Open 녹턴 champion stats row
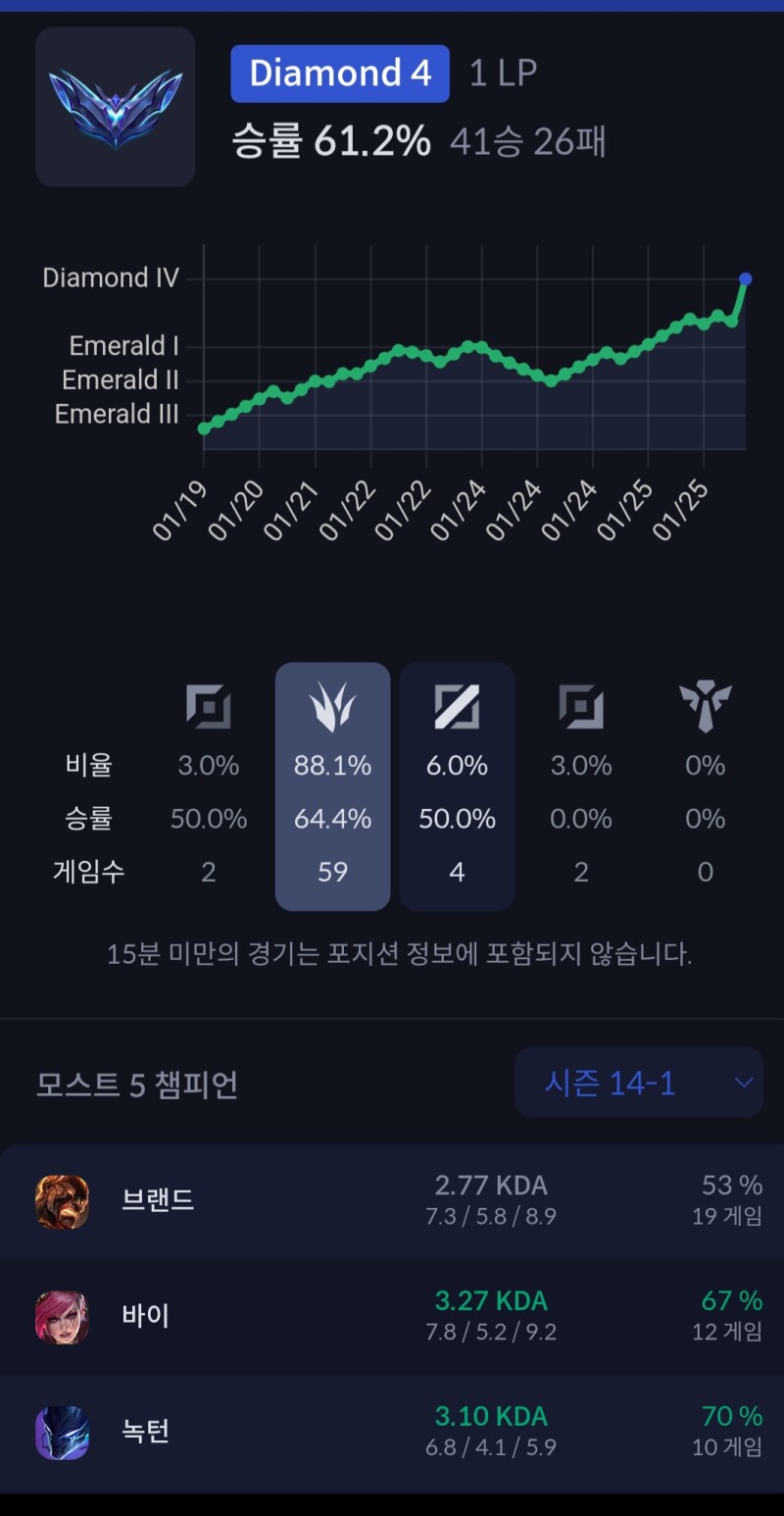784x1516 pixels. 392,1433
